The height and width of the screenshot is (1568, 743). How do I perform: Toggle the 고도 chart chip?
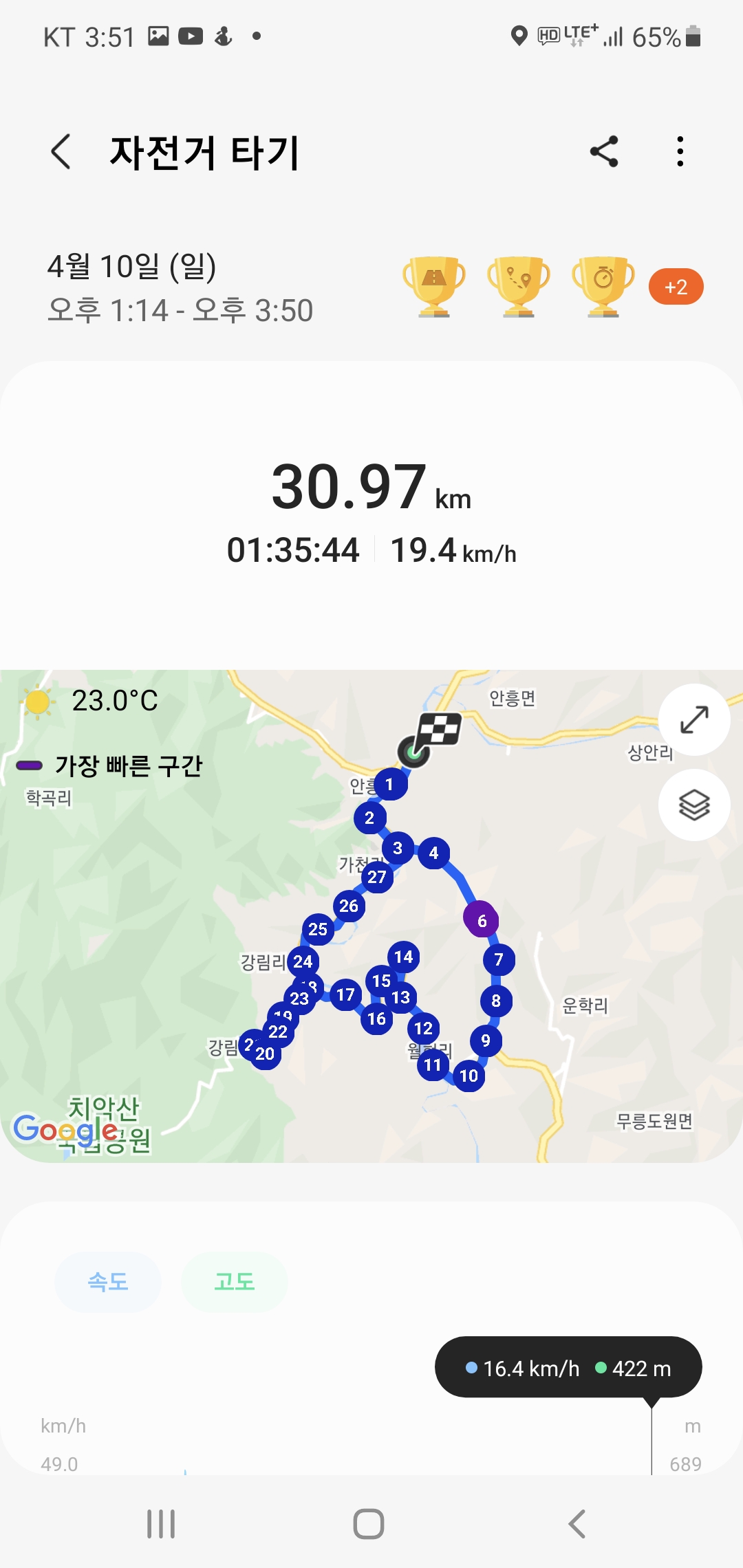tap(235, 1282)
